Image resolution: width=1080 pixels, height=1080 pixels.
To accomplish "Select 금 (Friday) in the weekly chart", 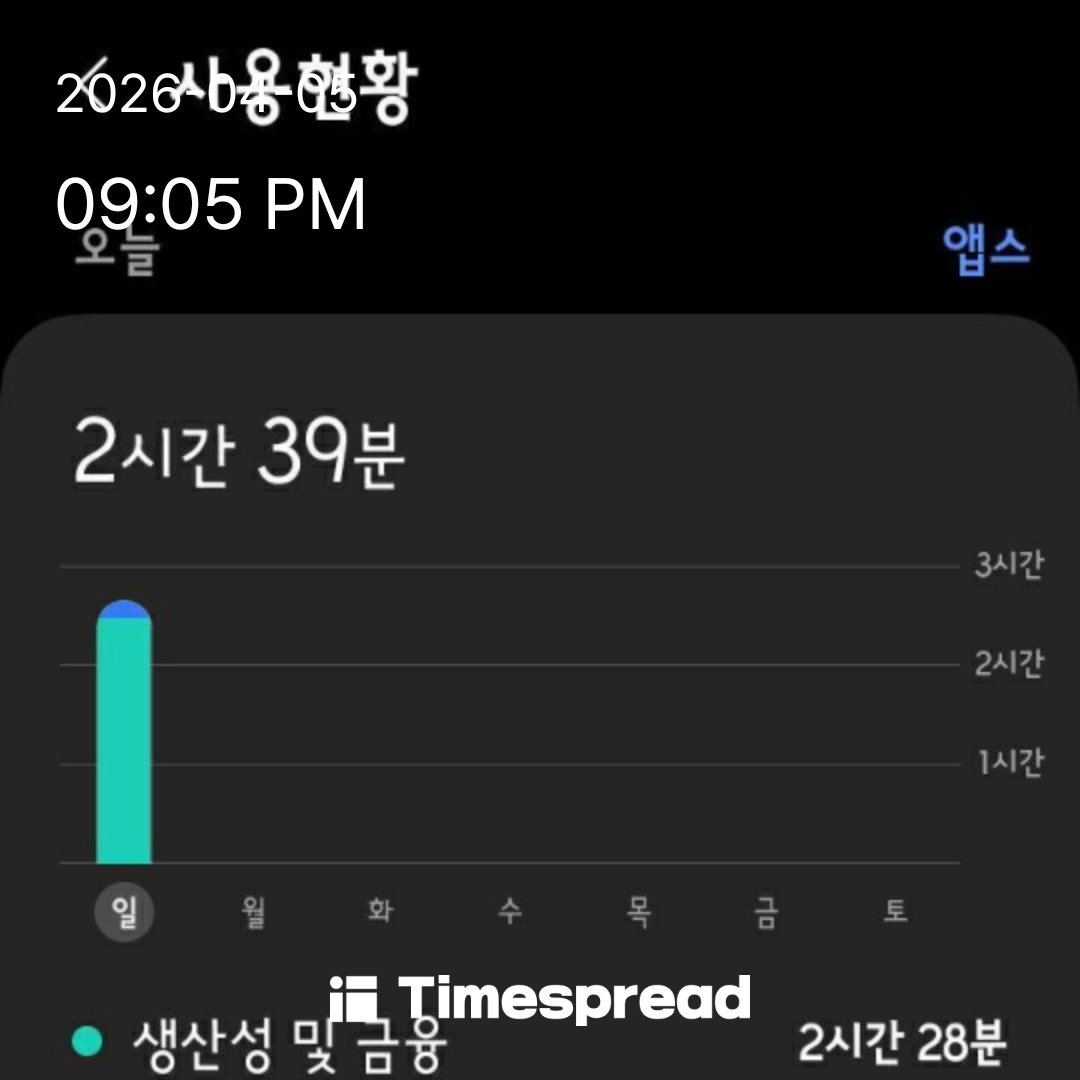I will (x=766, y=911).
